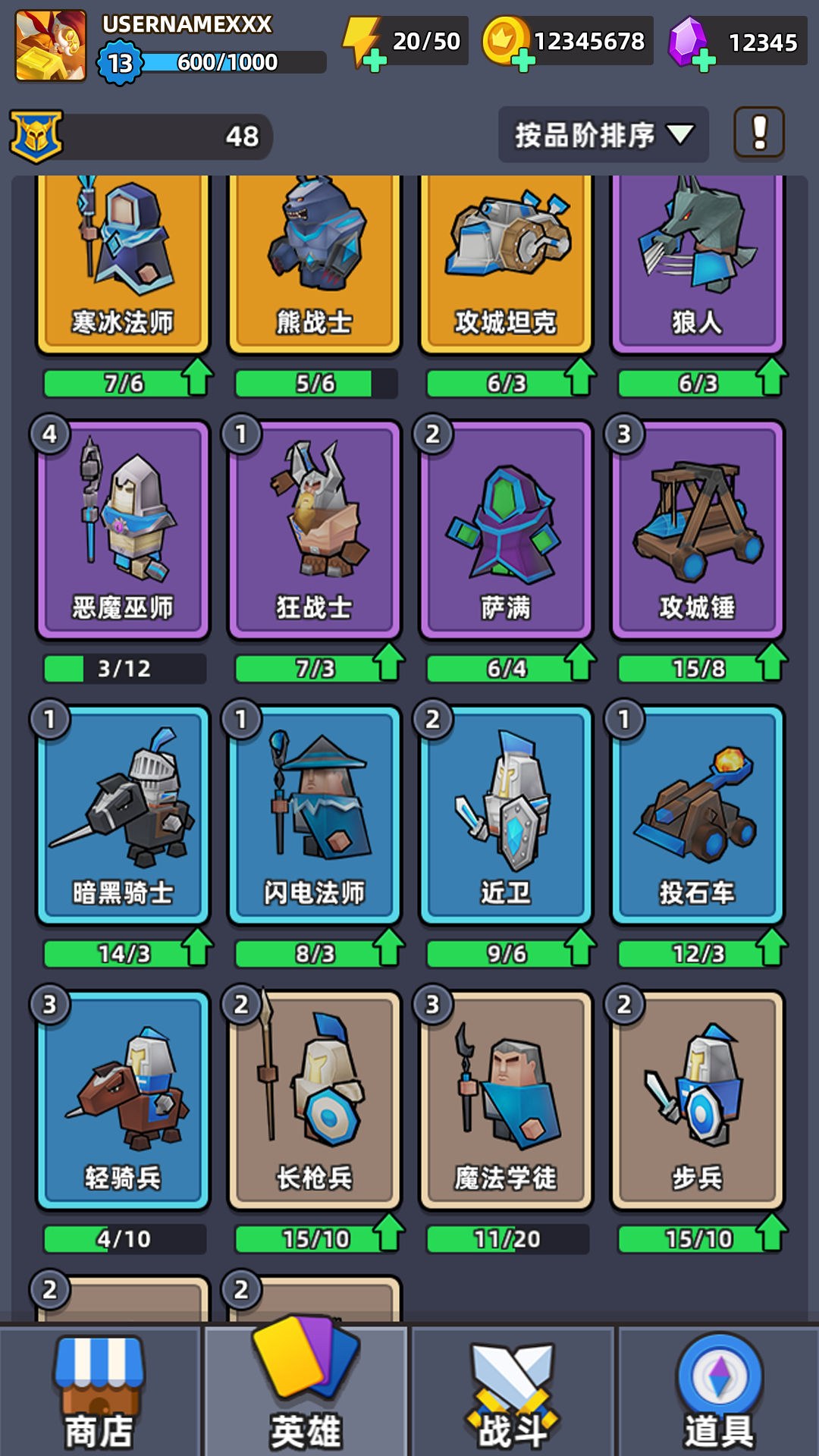Go to the 战斗 battle tab

pyautogui.click(x=513, y=1392)
